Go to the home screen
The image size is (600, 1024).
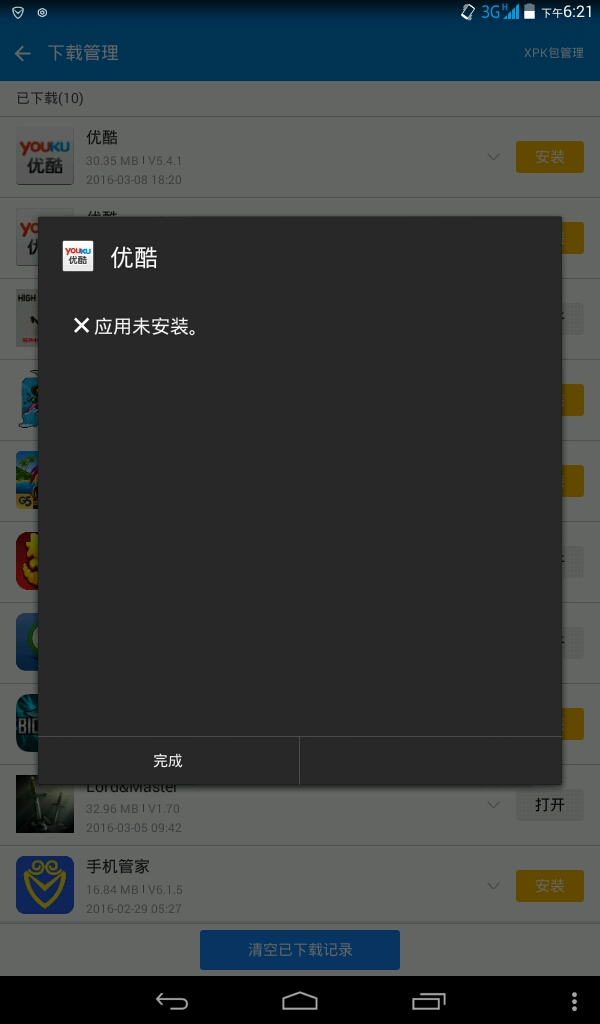(300, 1001)
